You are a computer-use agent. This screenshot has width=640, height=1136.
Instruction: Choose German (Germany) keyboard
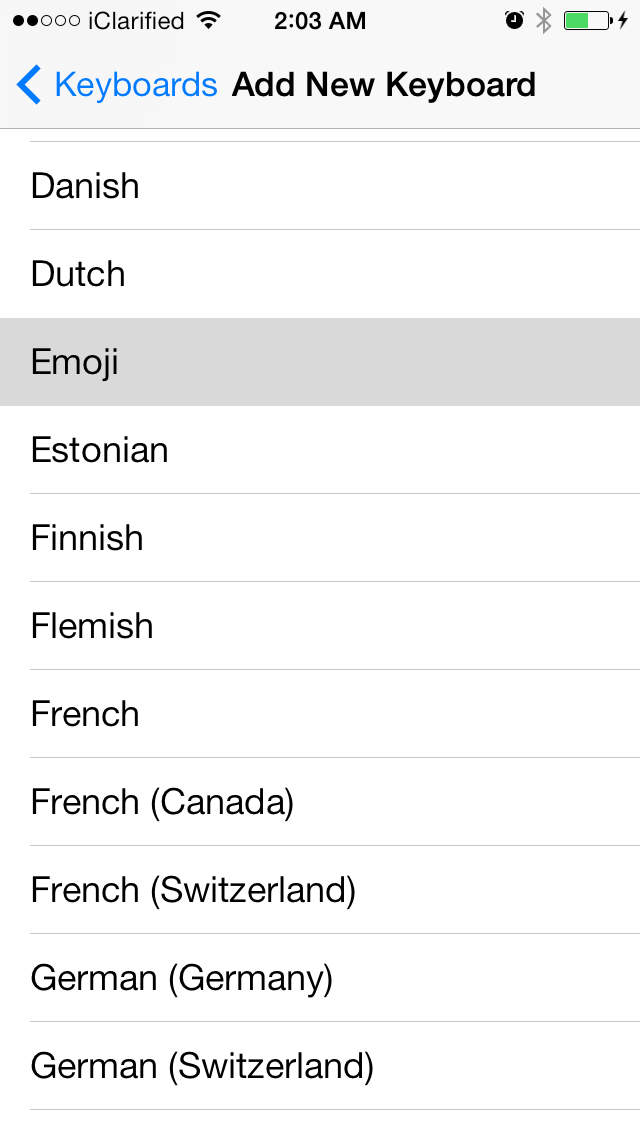pyautogui.click(x=320, y=978)
